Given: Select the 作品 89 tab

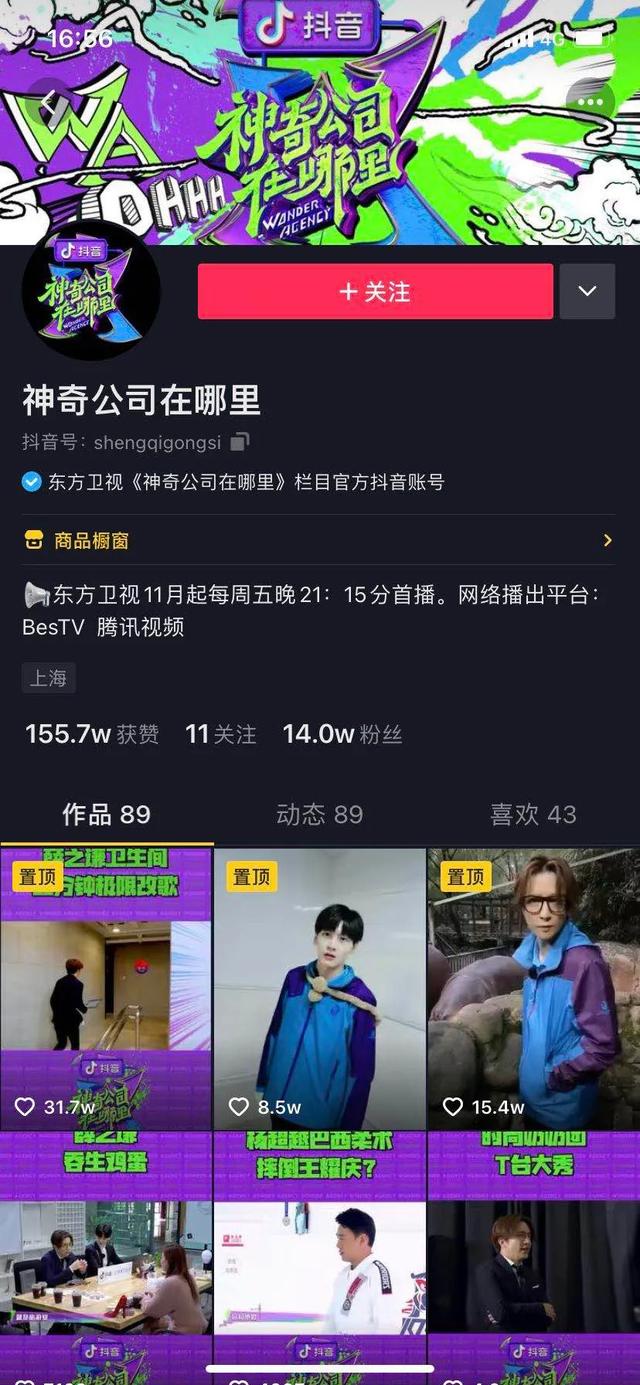Looking at the screenshot, I should coord(106,814).
